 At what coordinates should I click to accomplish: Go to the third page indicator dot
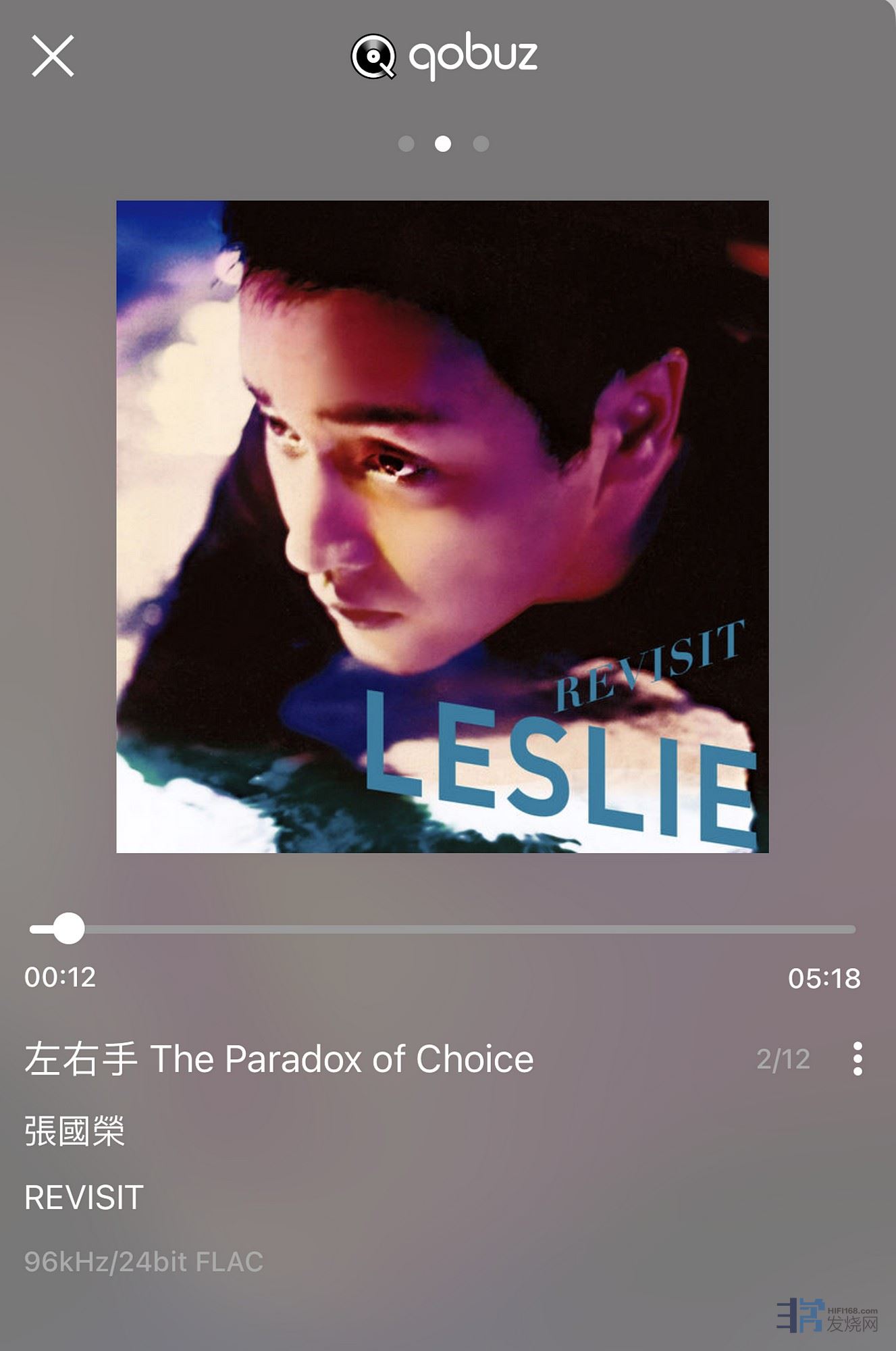click(x=481, y=144)
